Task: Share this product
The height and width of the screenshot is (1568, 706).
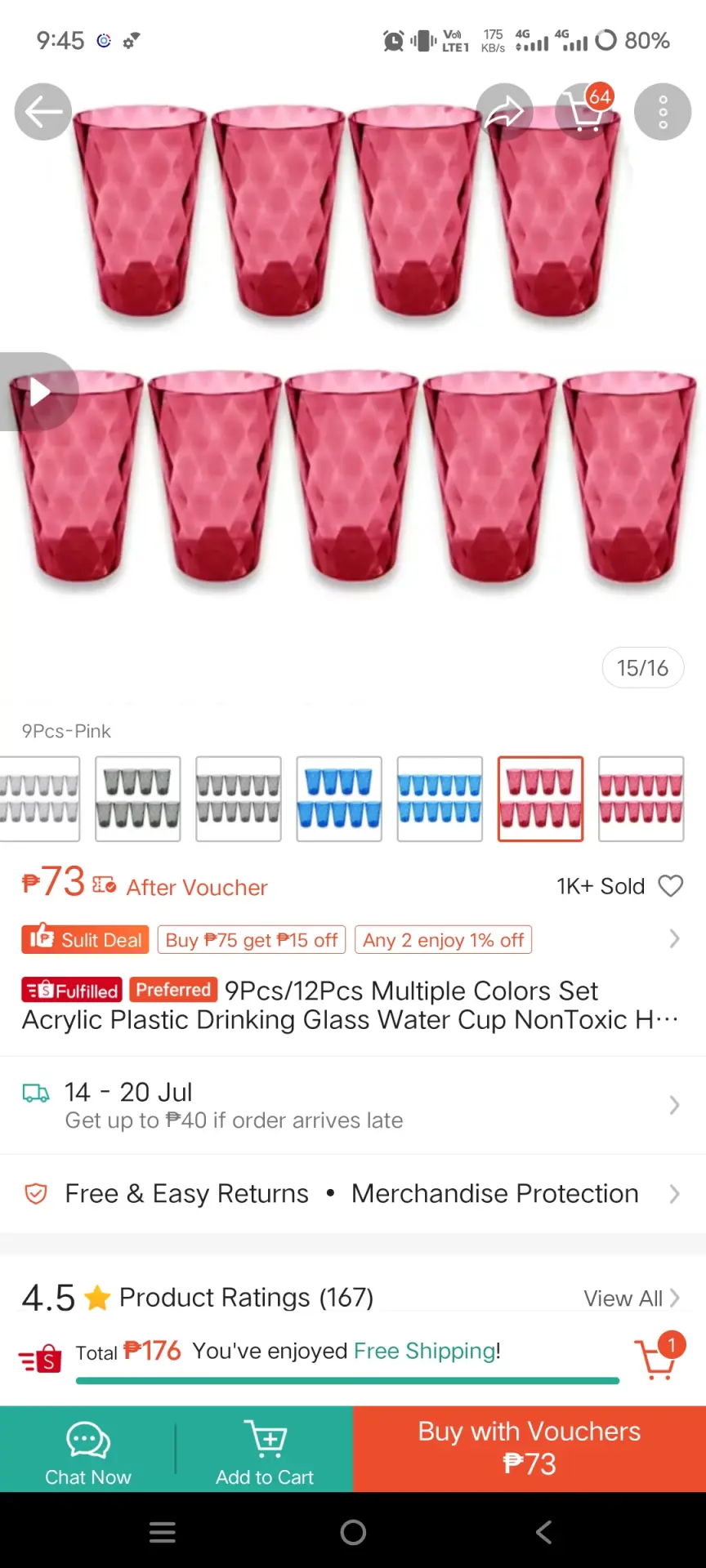Action: (x=505, y=112)
